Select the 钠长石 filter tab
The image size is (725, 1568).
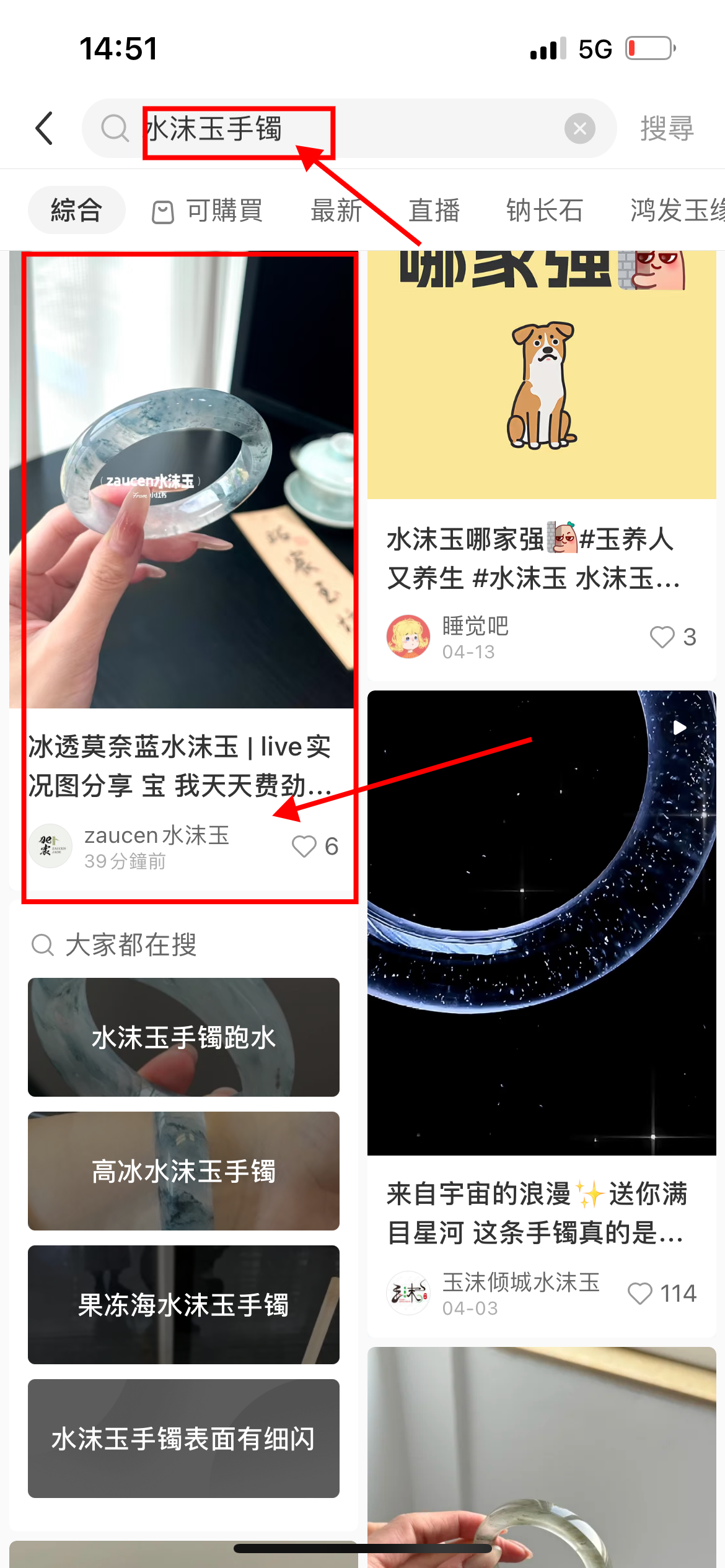point(545,211)
